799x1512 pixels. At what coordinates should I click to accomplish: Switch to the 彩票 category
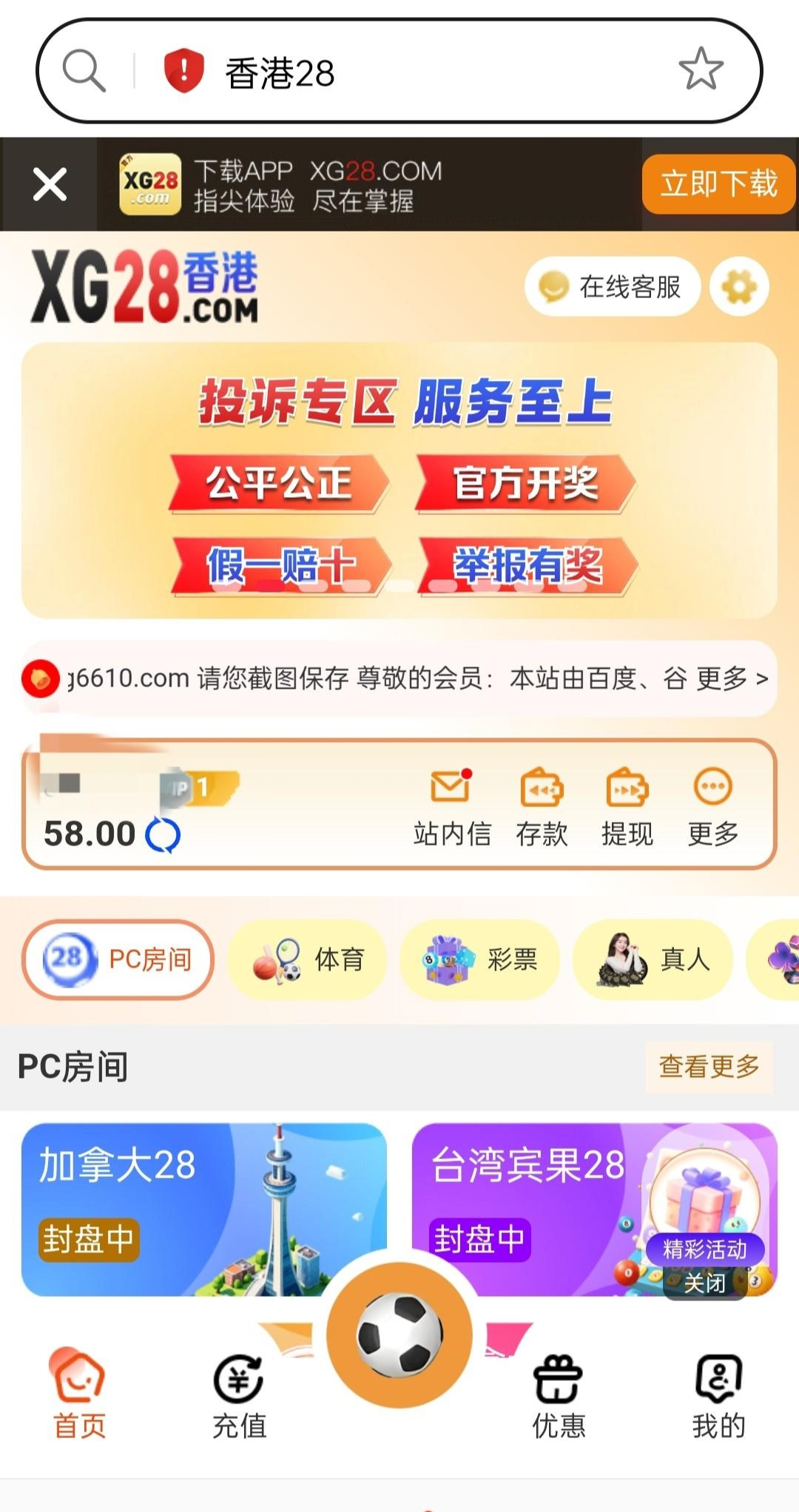point(480,959)
